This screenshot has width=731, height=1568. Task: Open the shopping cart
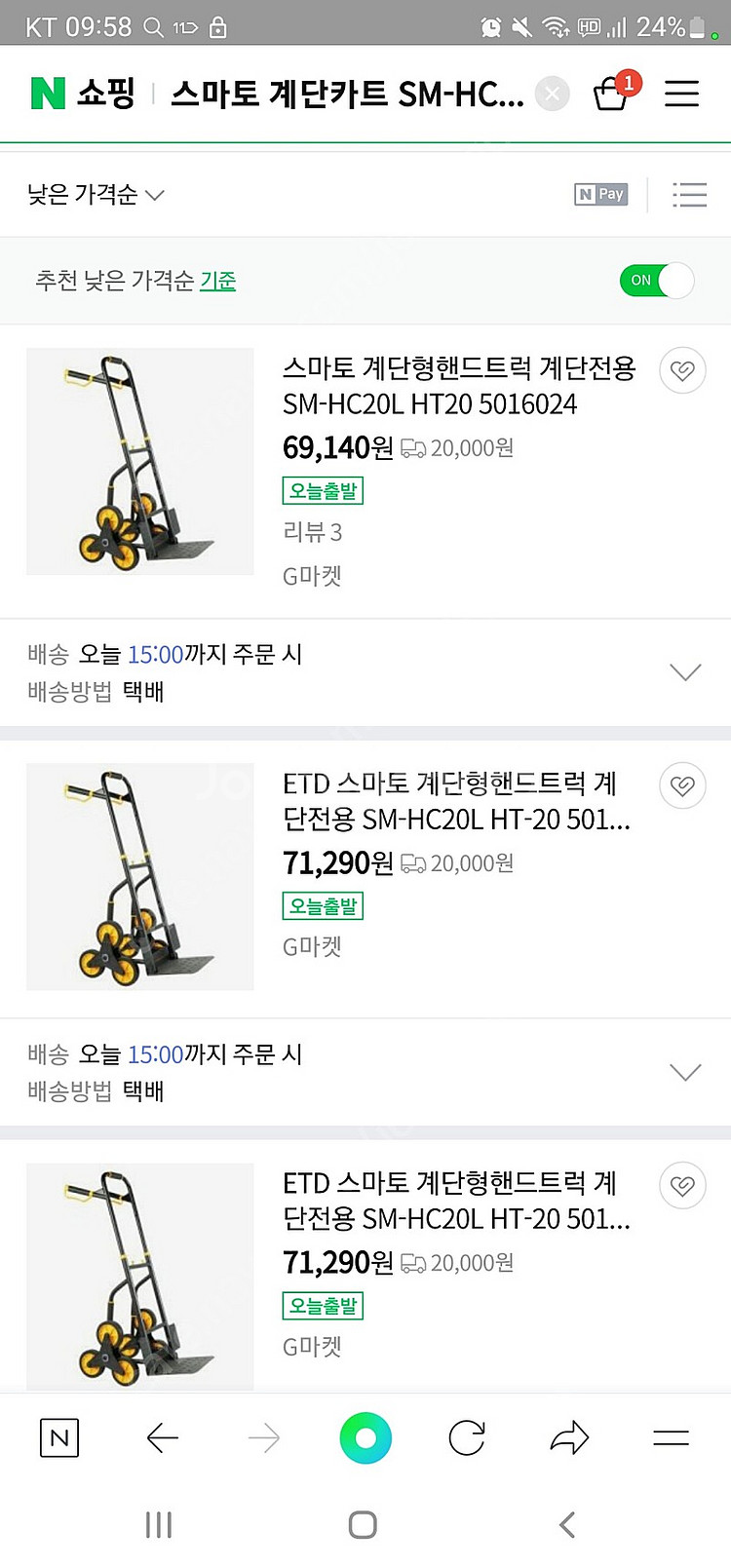point(612,94)
